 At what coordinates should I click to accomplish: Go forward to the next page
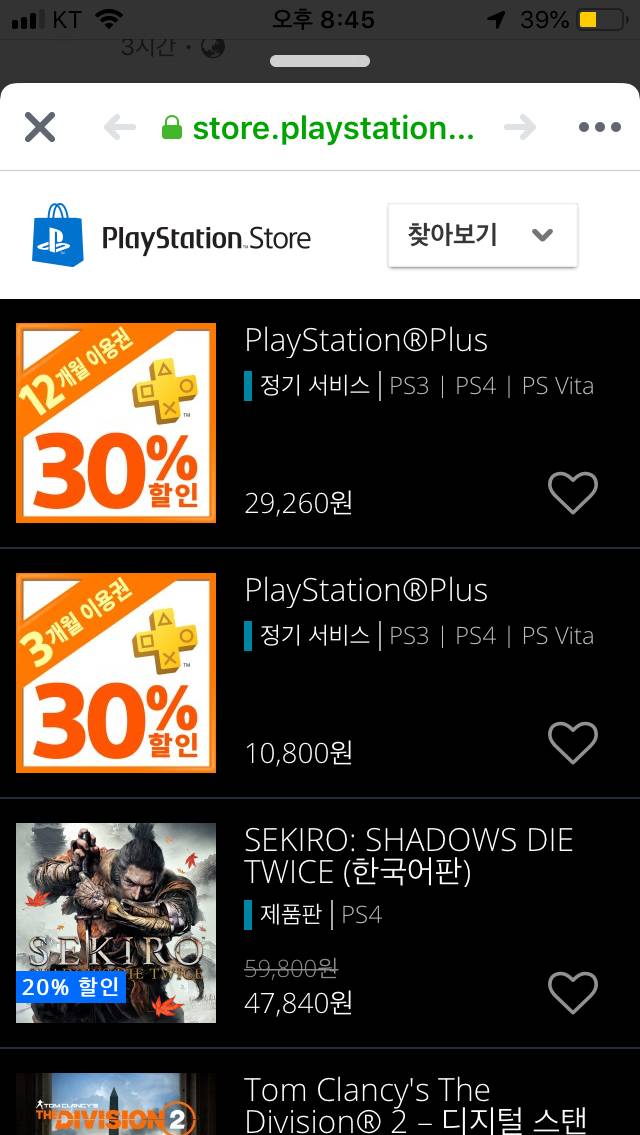(519, 127)
